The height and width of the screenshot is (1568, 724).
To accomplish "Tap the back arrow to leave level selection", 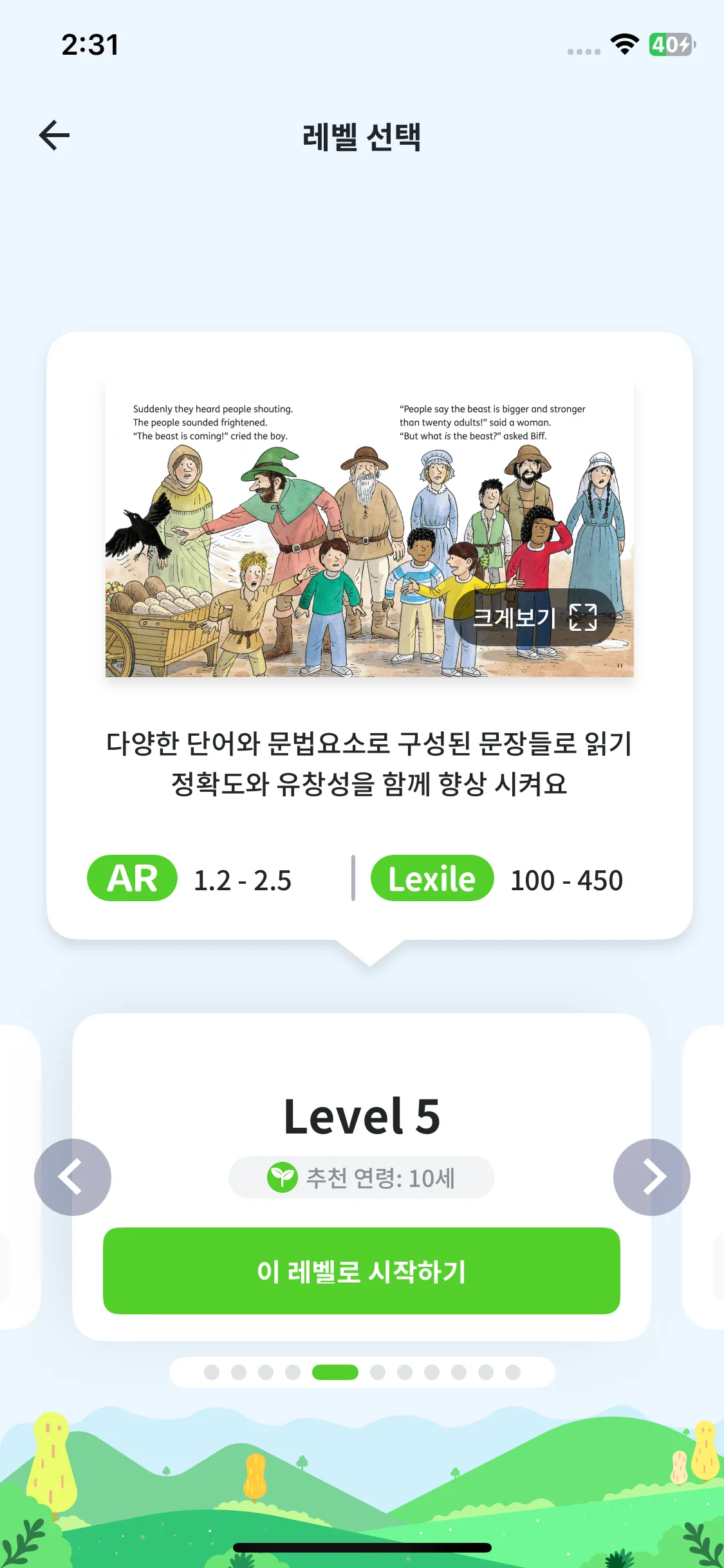I will coord(54,135).
